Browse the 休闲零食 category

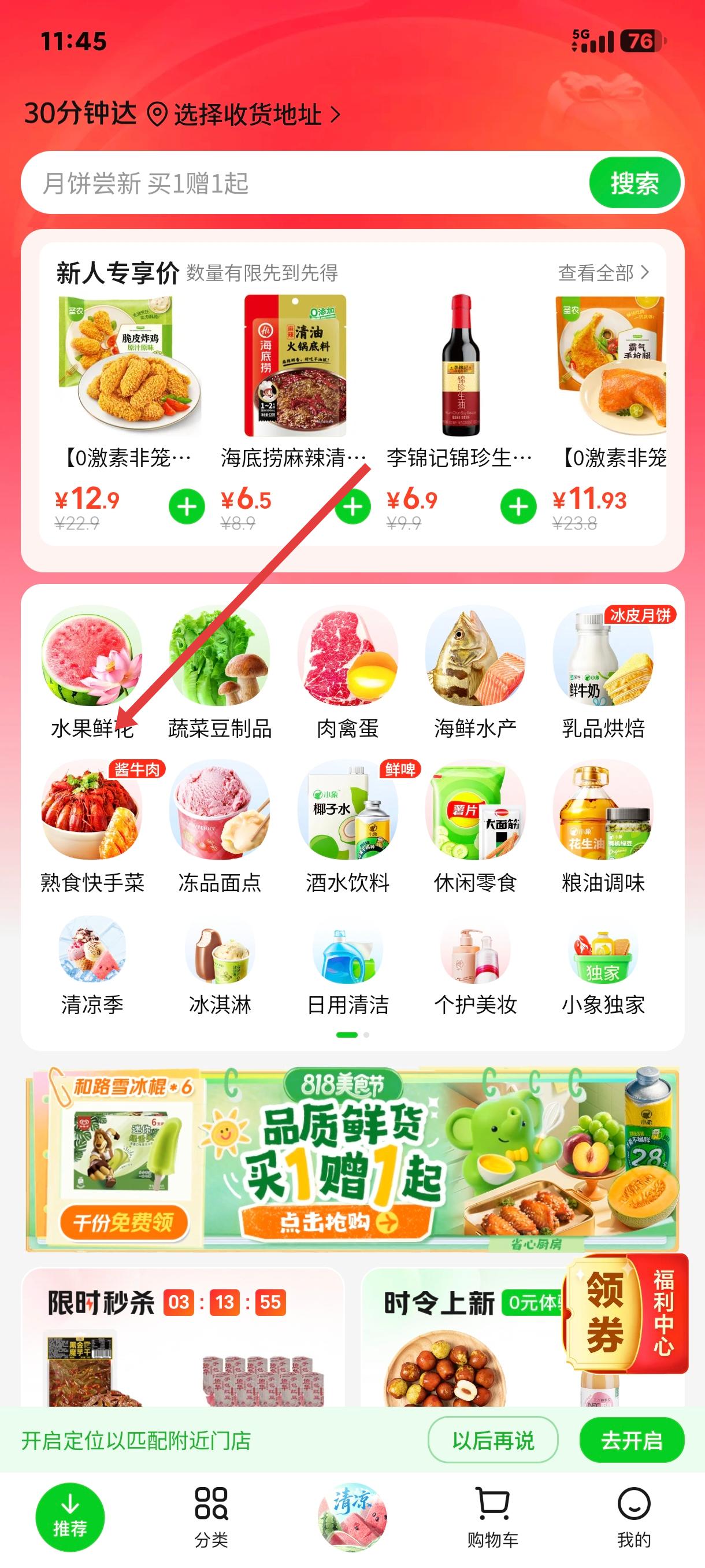[475, 827]
